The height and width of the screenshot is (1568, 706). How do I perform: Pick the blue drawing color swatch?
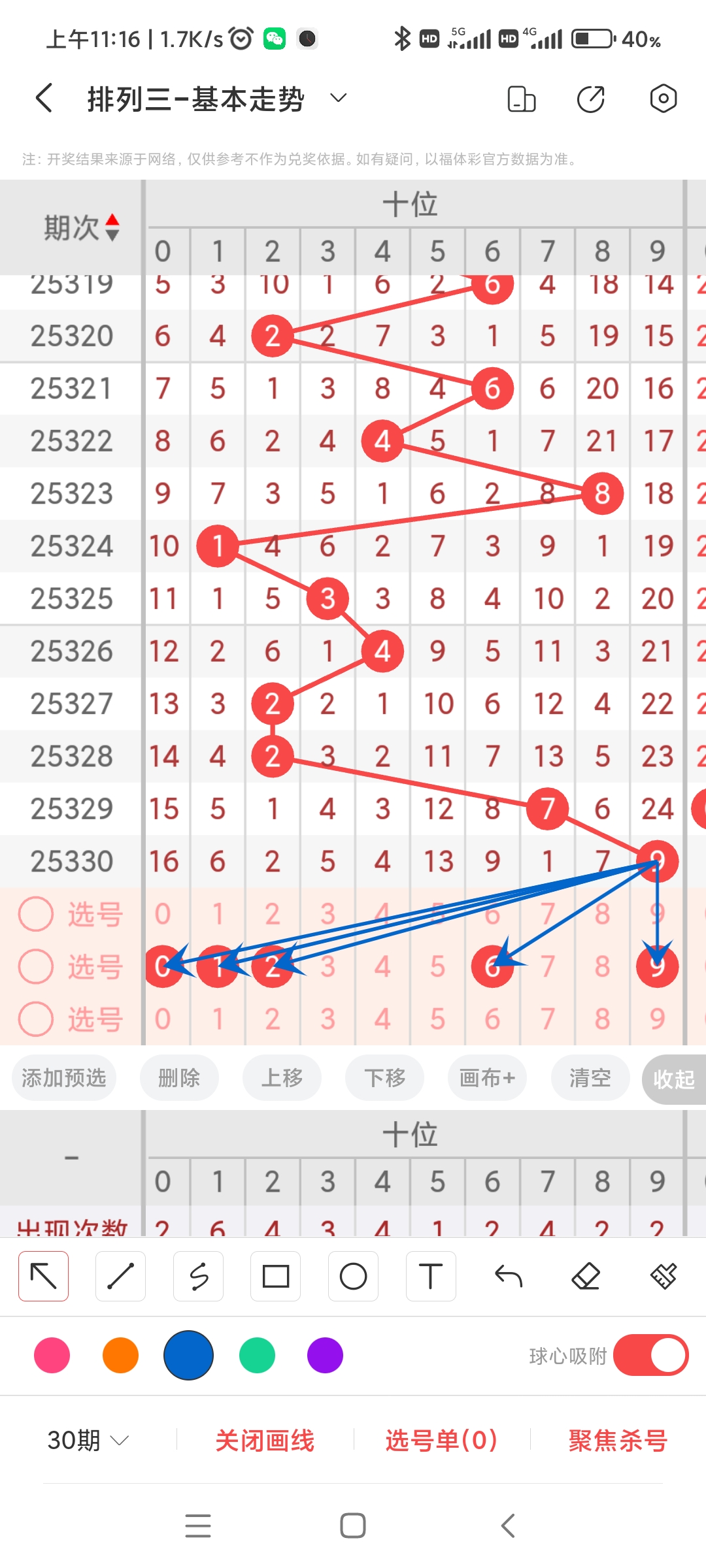point(188,1356)
